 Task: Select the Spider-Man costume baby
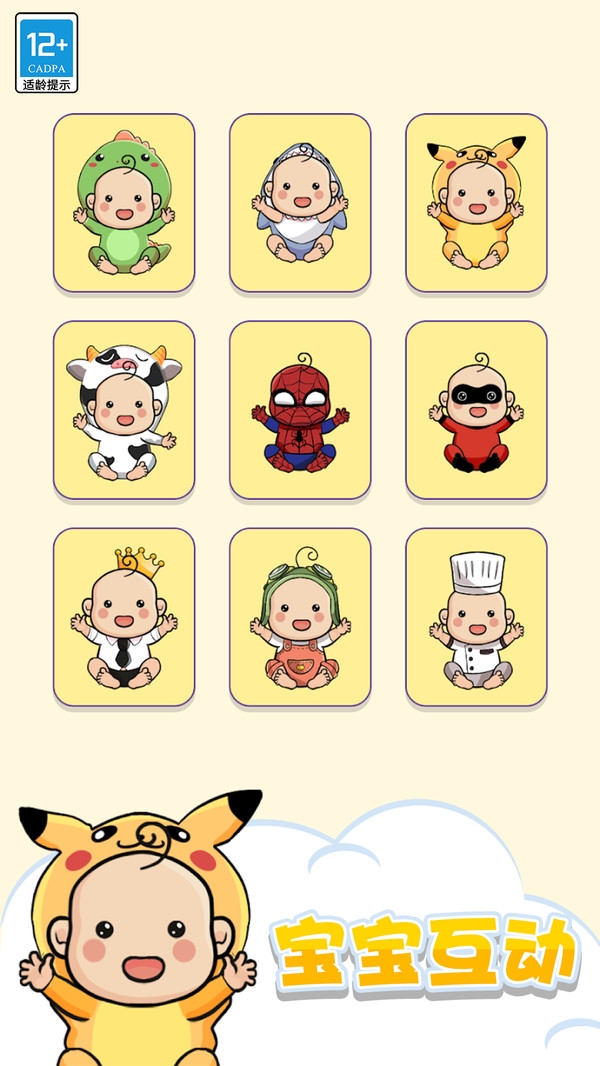coord(300,410)
